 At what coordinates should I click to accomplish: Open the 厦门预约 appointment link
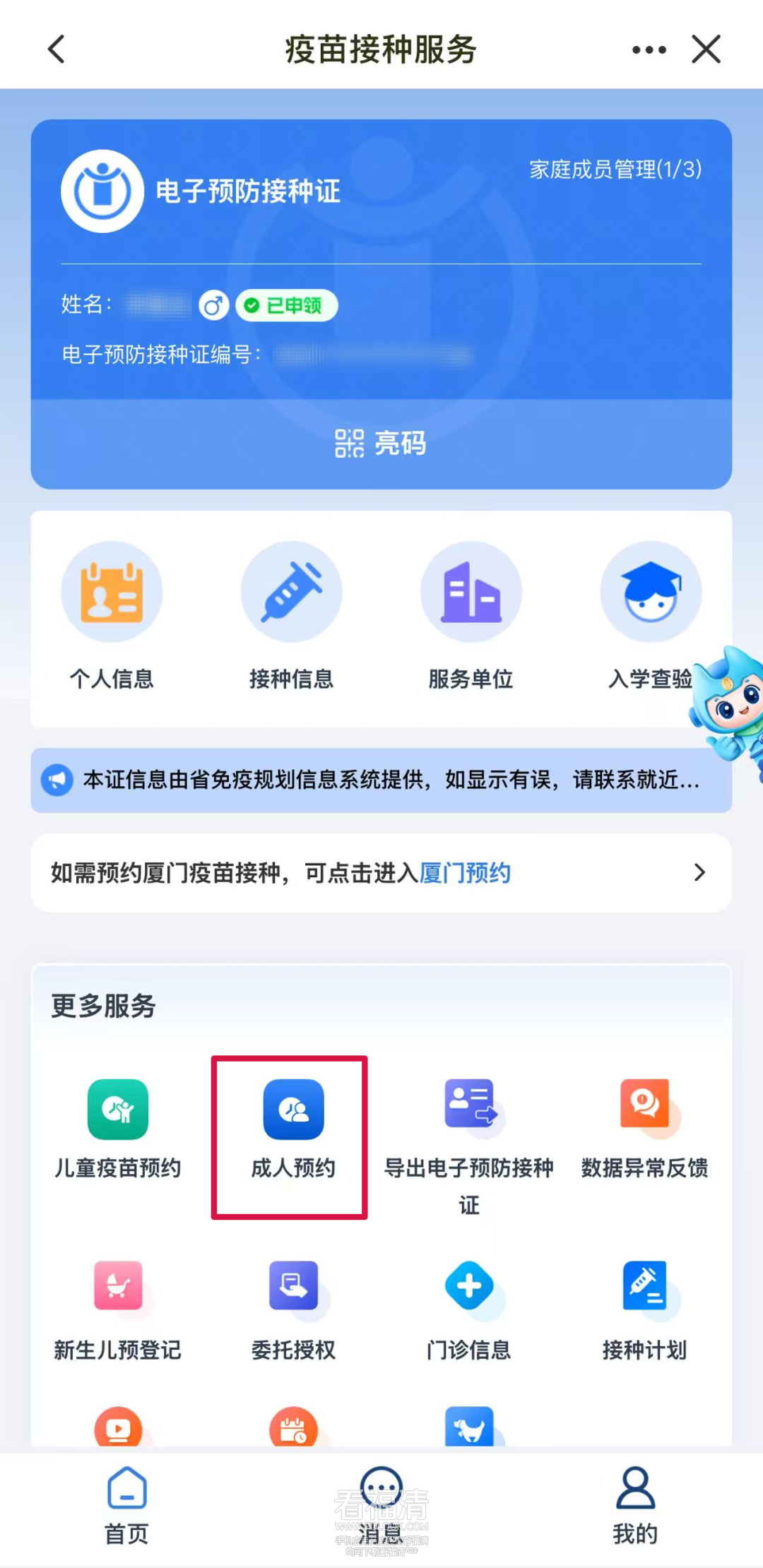pos(464,873)
